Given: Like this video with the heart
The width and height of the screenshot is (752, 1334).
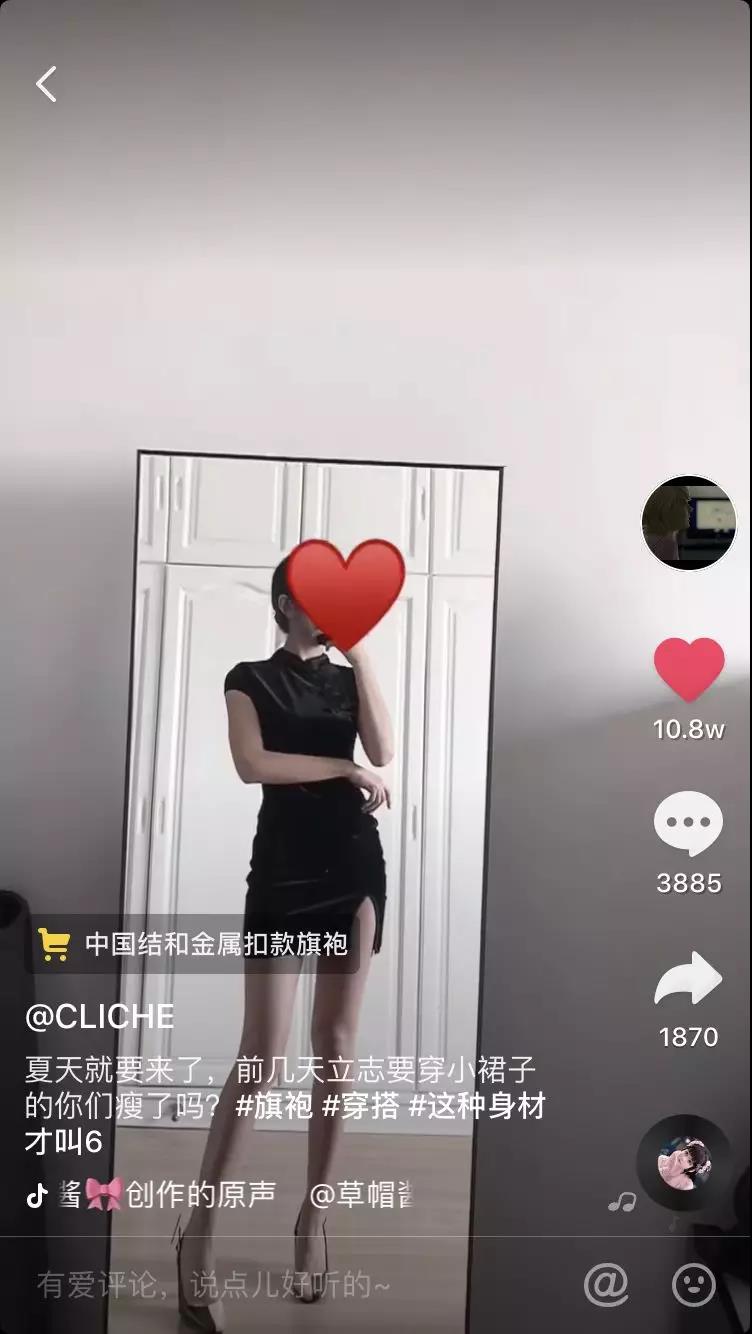Looking at the screenshot, I should pos(688,669).
